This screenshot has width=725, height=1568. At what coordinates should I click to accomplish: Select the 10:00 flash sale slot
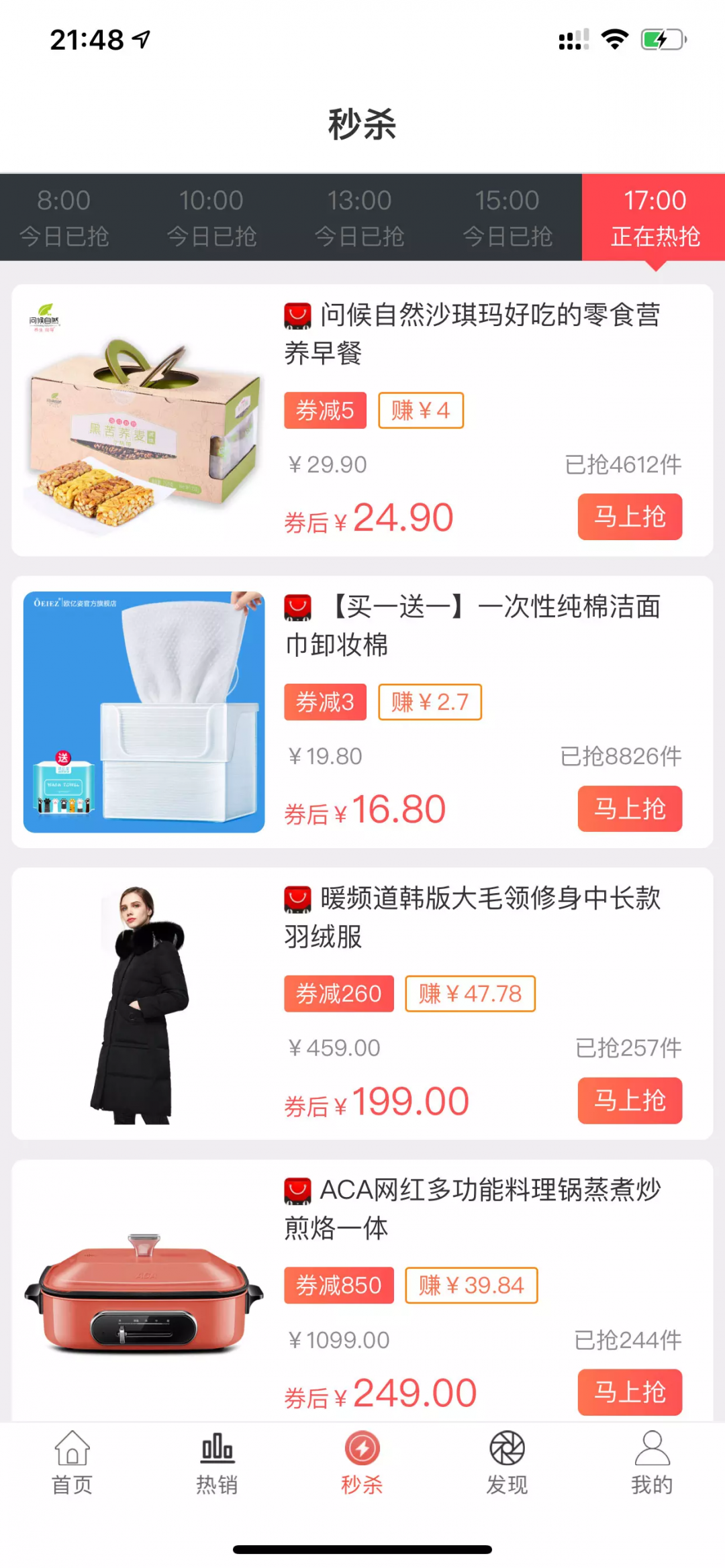tap(211, 217)
